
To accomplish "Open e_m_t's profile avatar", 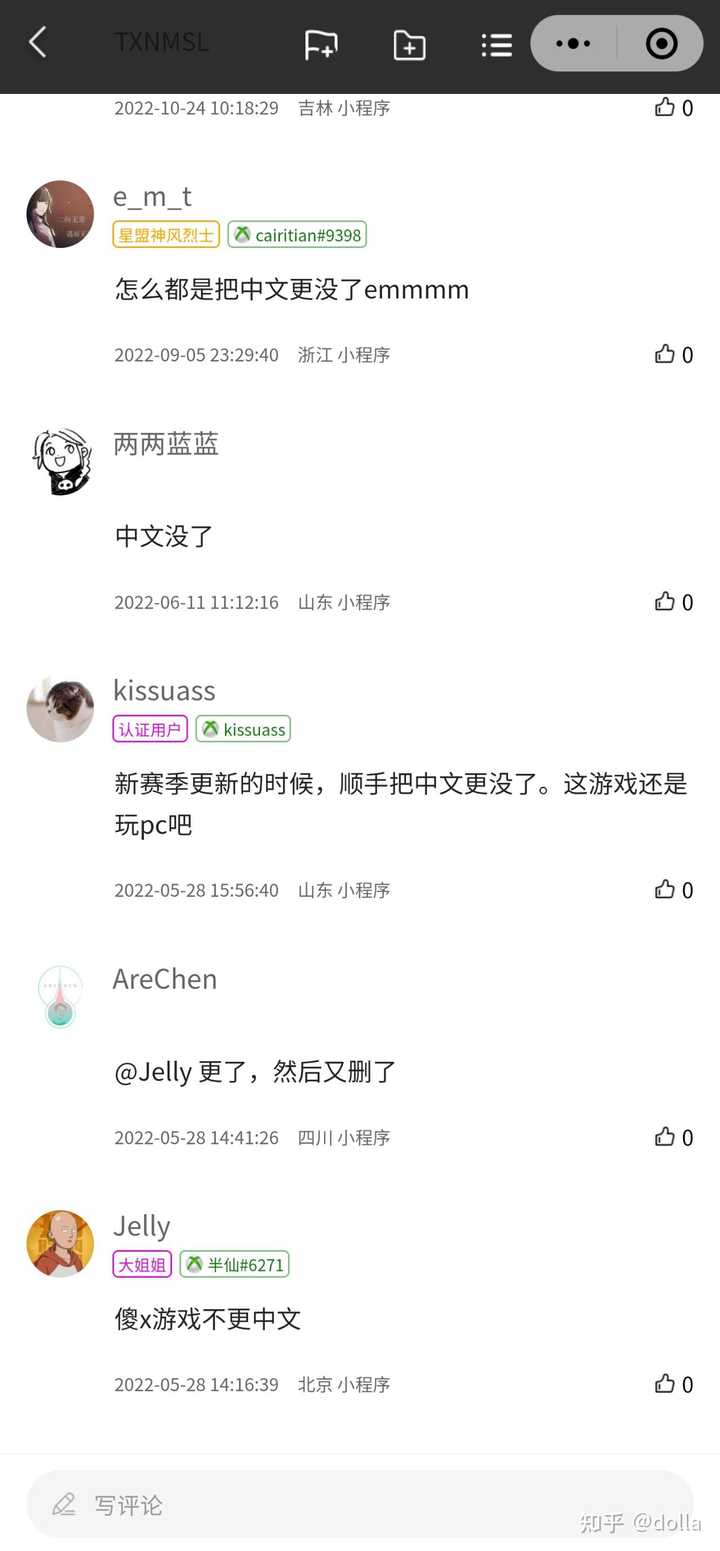I will (60, 214).
